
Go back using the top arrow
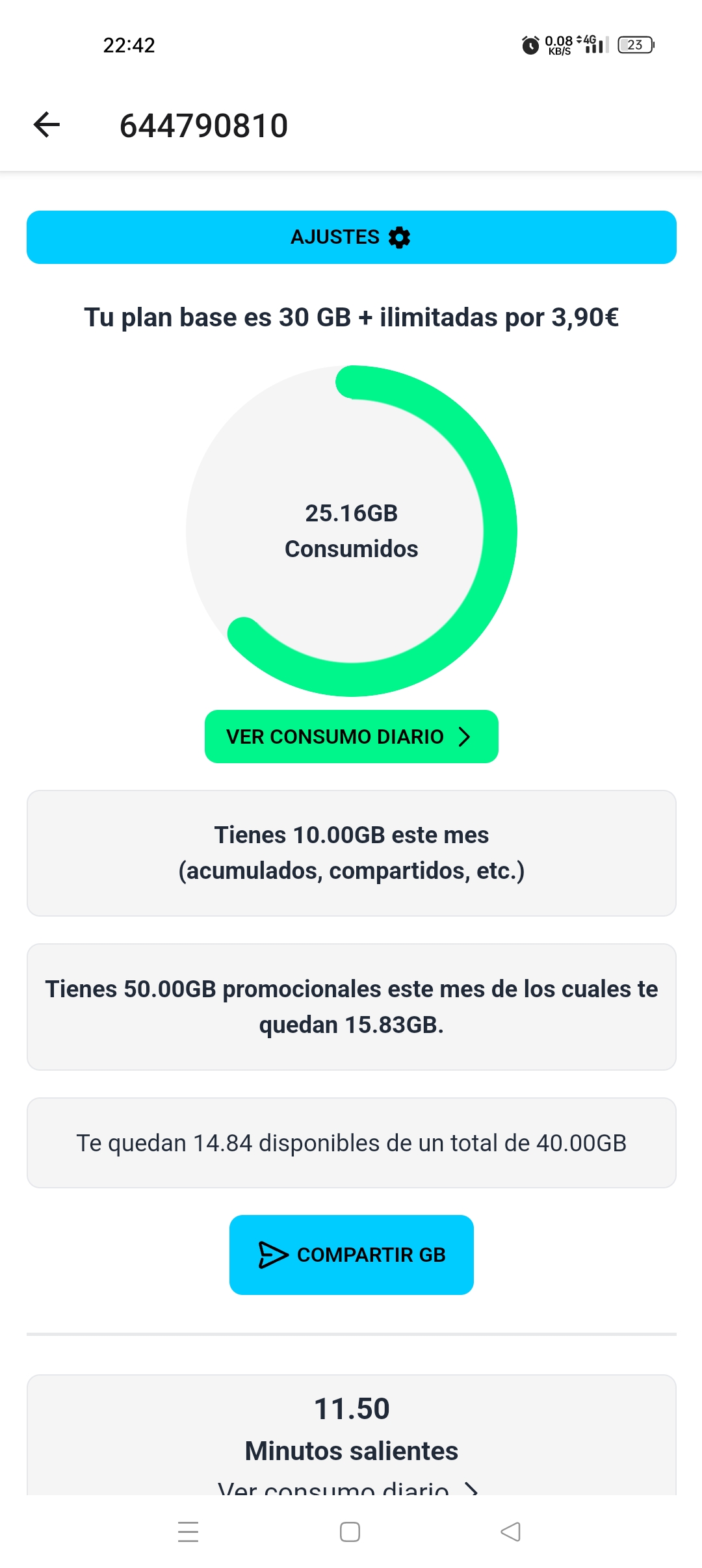(x=47, y=125)
